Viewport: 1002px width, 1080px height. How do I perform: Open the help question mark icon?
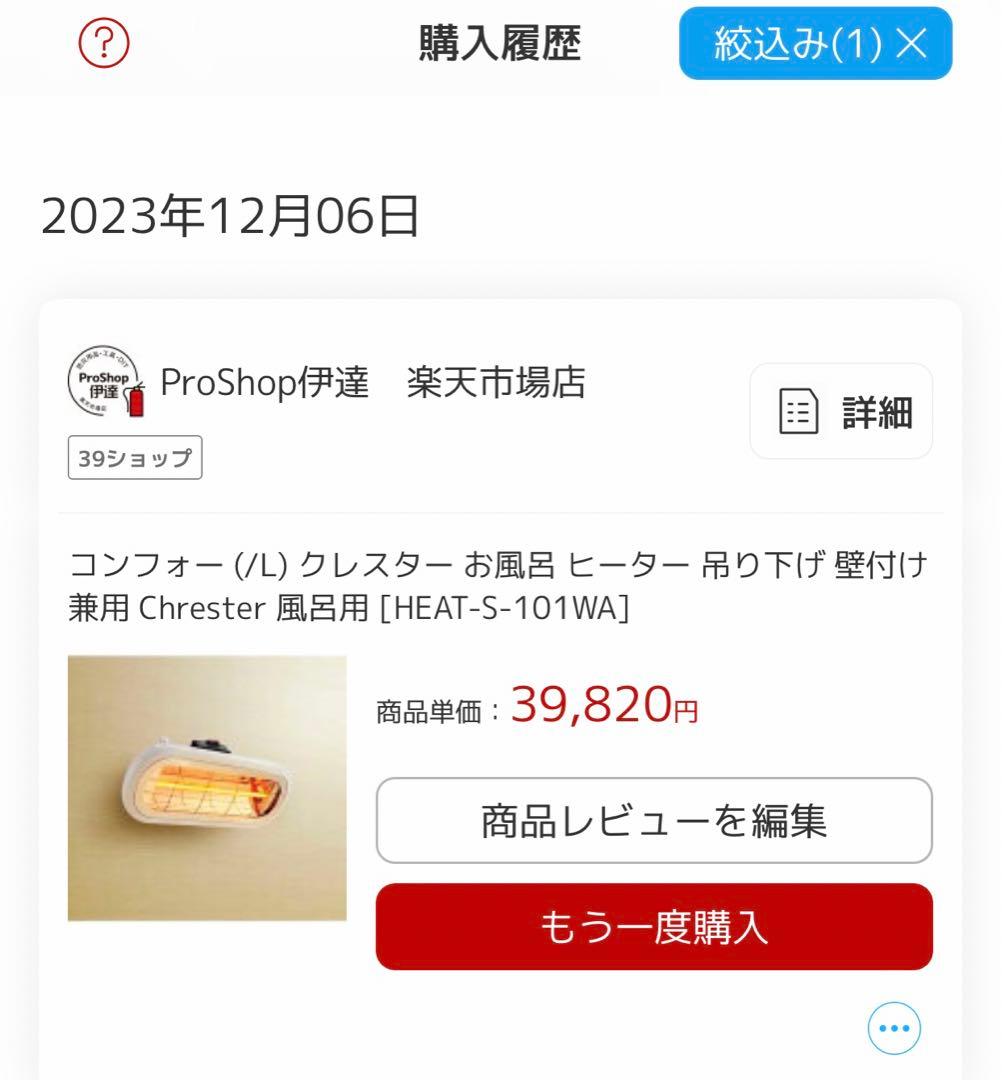[x=103, y=42]
